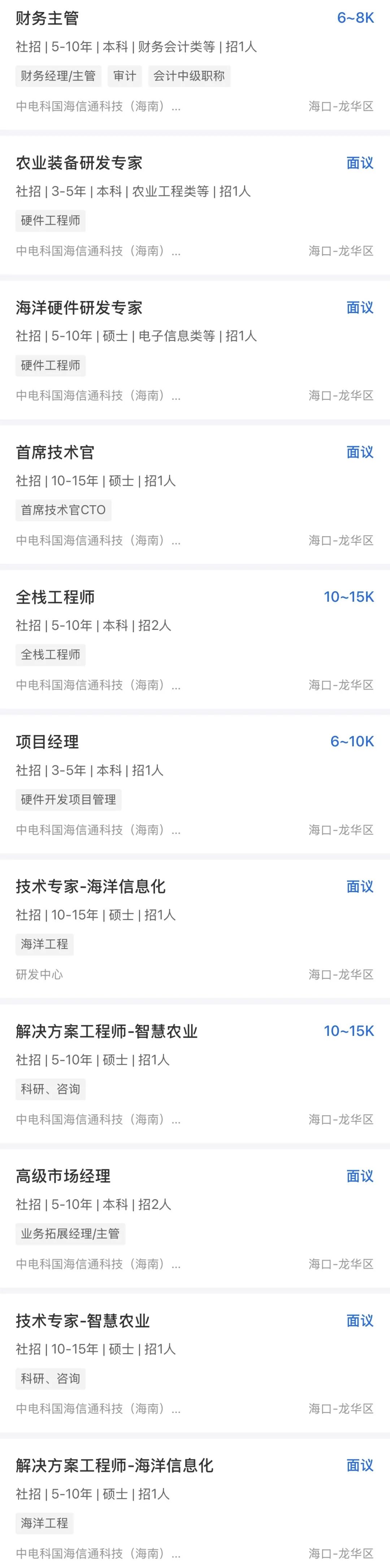Select the 解决方案工程师-智慧农业 posting

coord(107,1031)
